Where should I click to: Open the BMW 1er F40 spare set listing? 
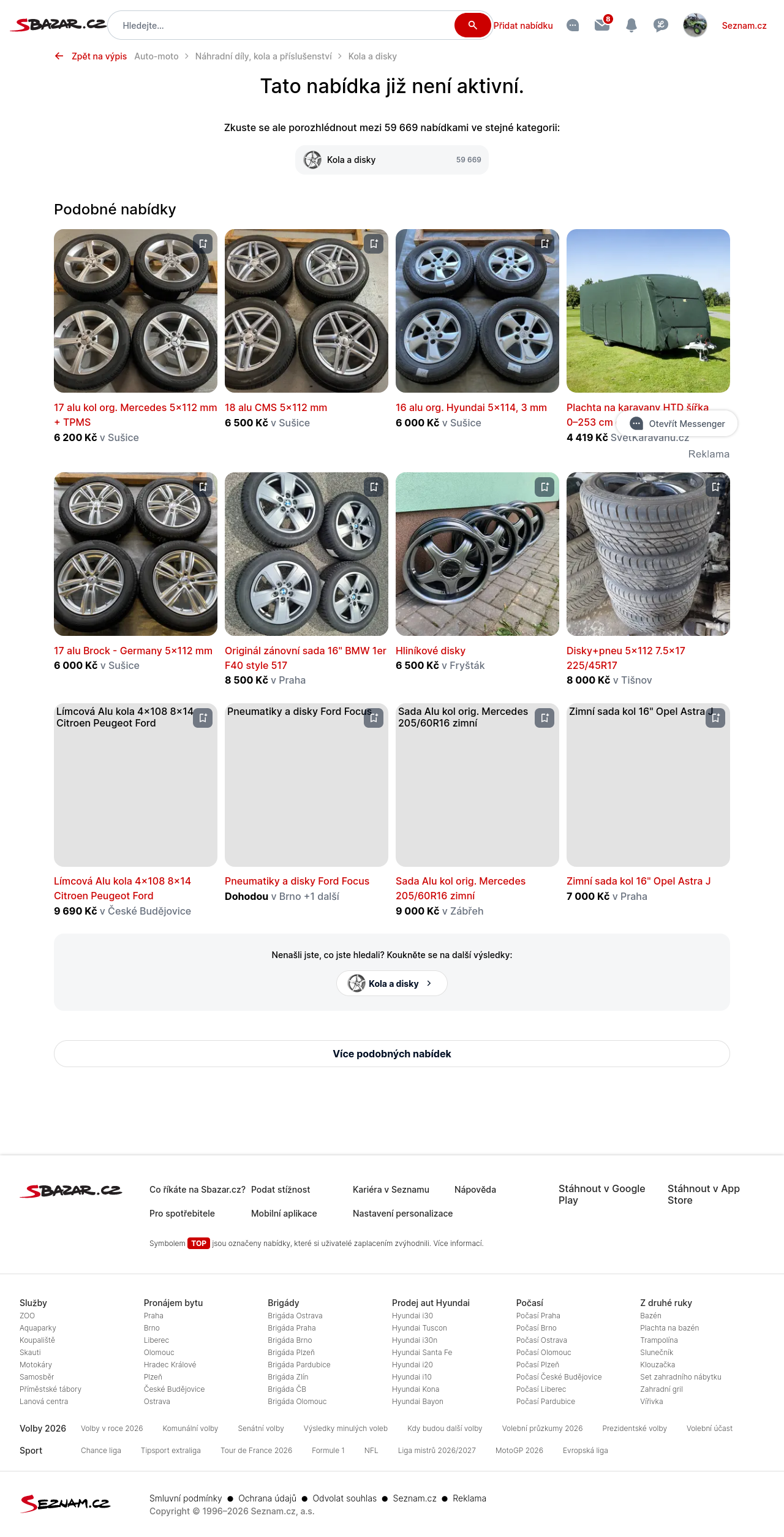coord(306,658)
